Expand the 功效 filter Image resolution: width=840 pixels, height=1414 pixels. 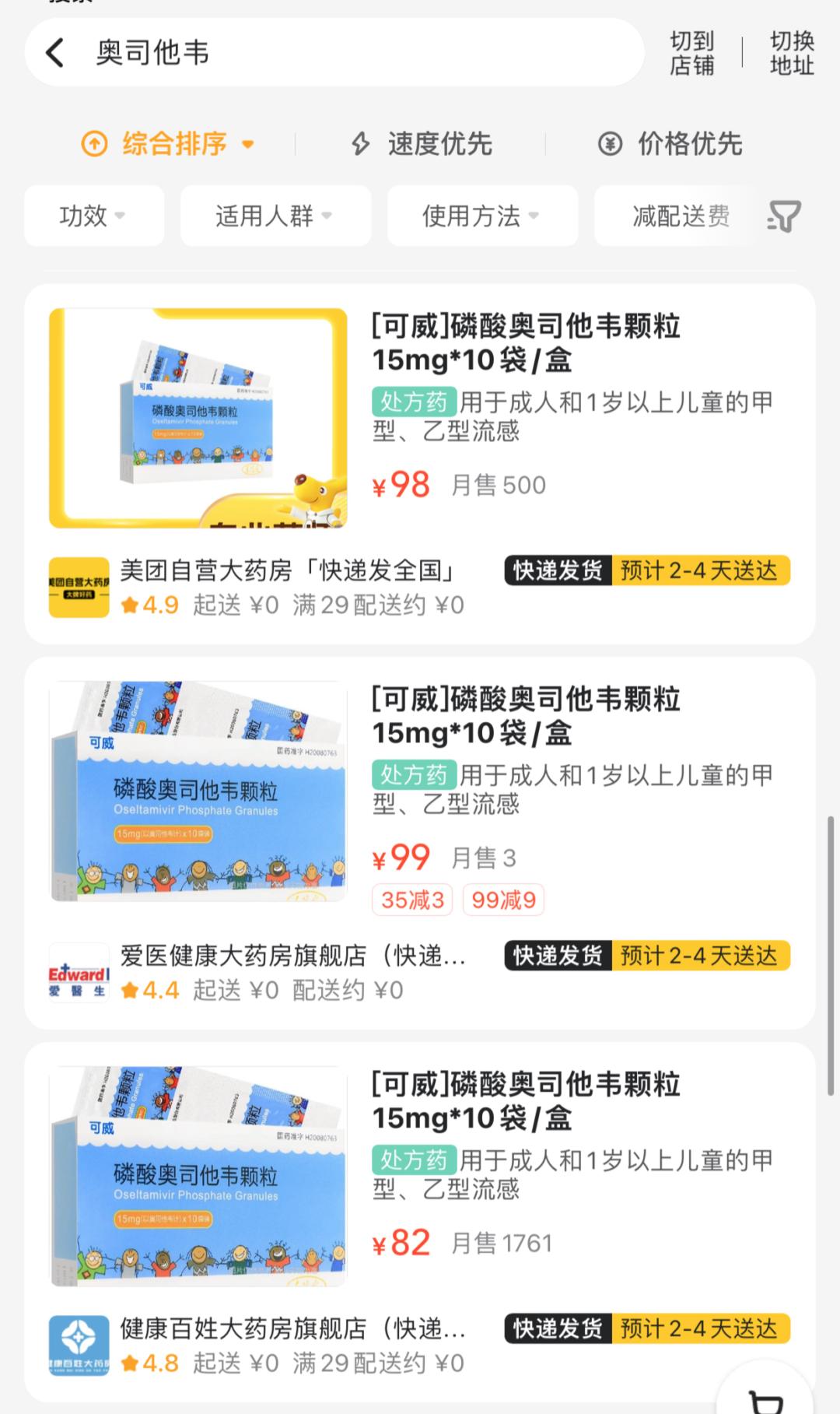point(93,216)
